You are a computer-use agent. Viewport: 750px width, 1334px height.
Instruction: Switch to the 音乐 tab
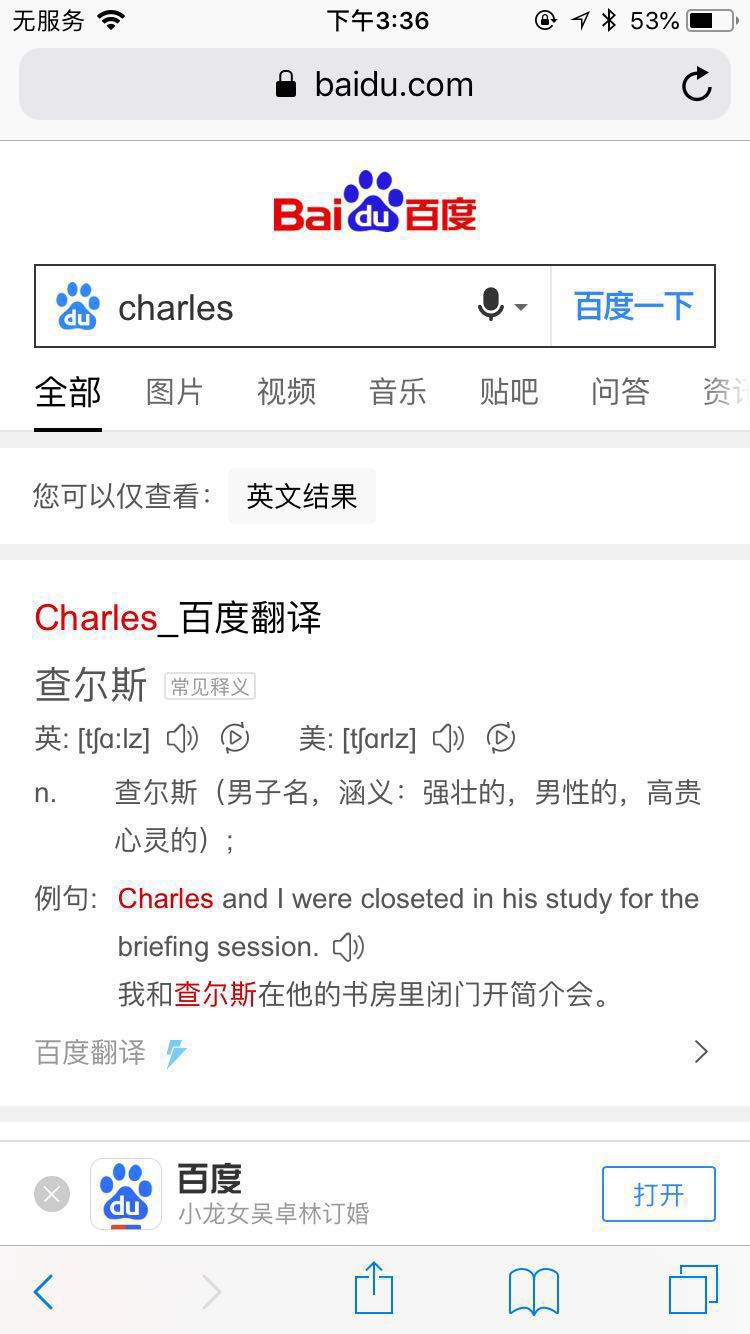click(397, 392)
